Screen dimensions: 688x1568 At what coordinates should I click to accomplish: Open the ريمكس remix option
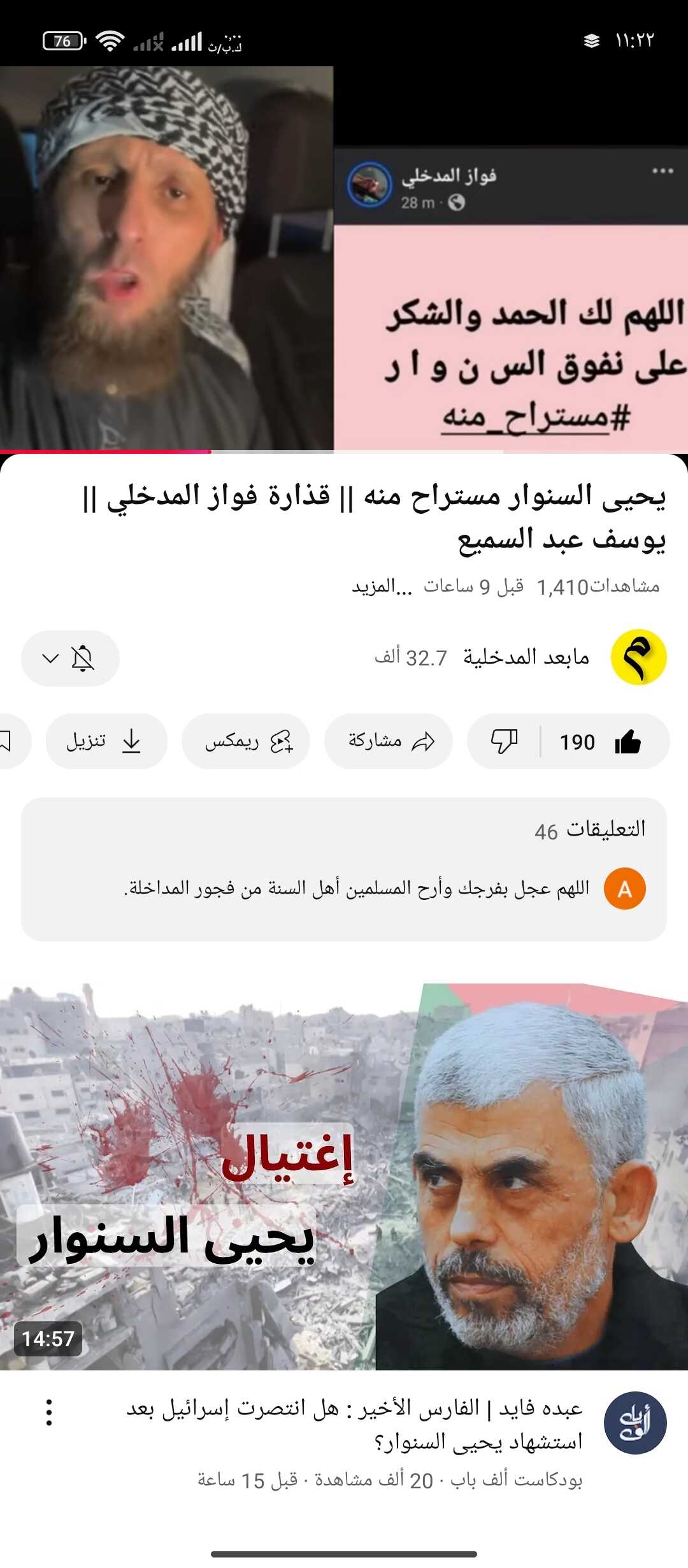[x=246, y=741]
